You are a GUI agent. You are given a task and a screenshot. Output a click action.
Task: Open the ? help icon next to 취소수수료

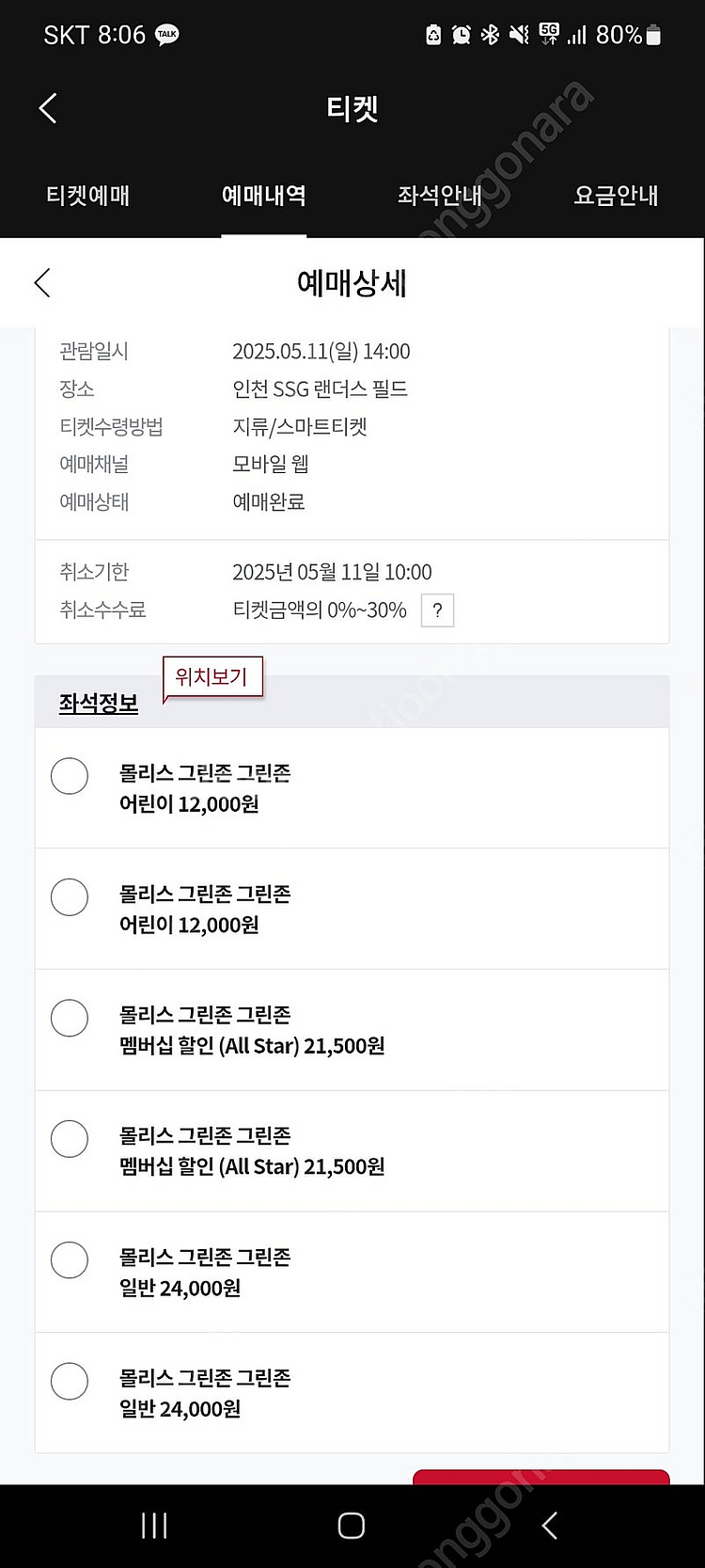pos(436,610)
